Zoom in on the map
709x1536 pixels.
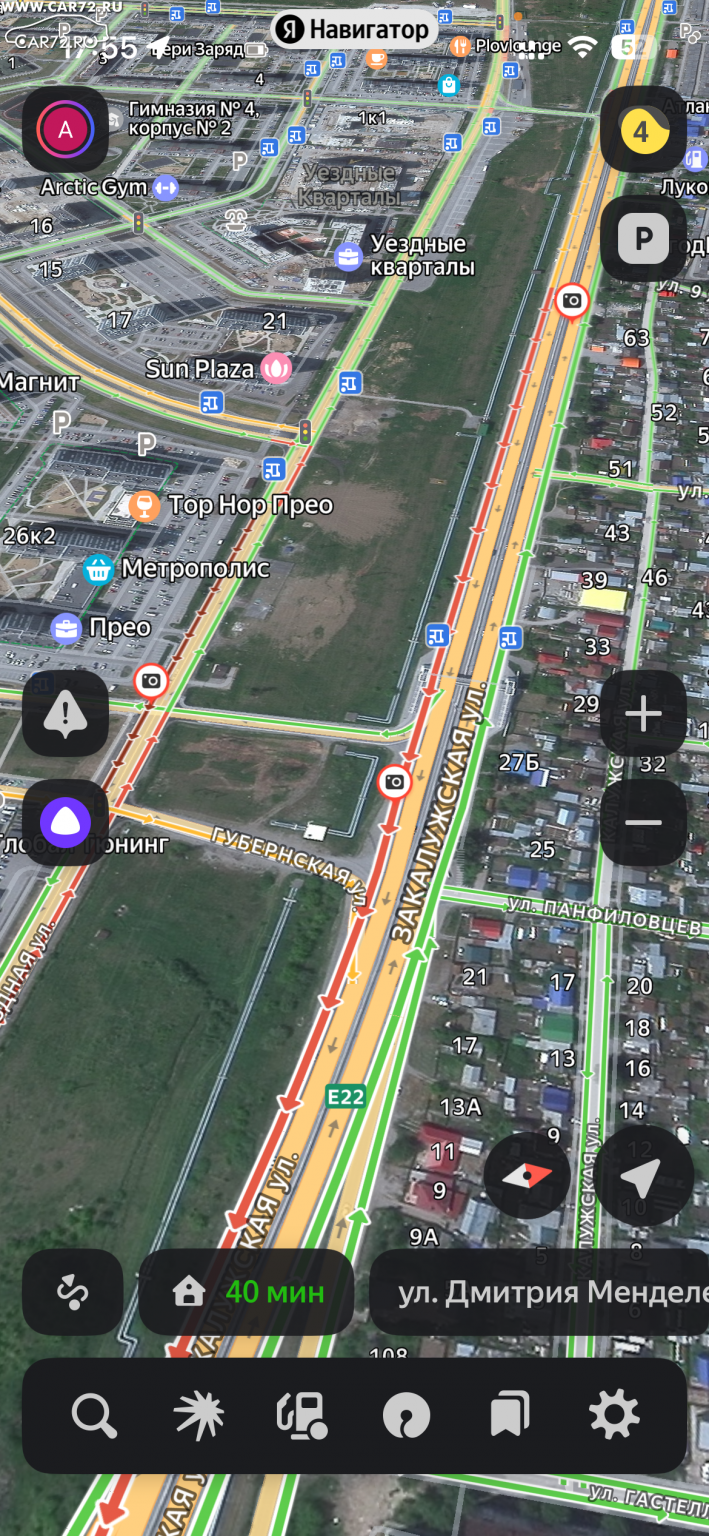tap(643, 714)
